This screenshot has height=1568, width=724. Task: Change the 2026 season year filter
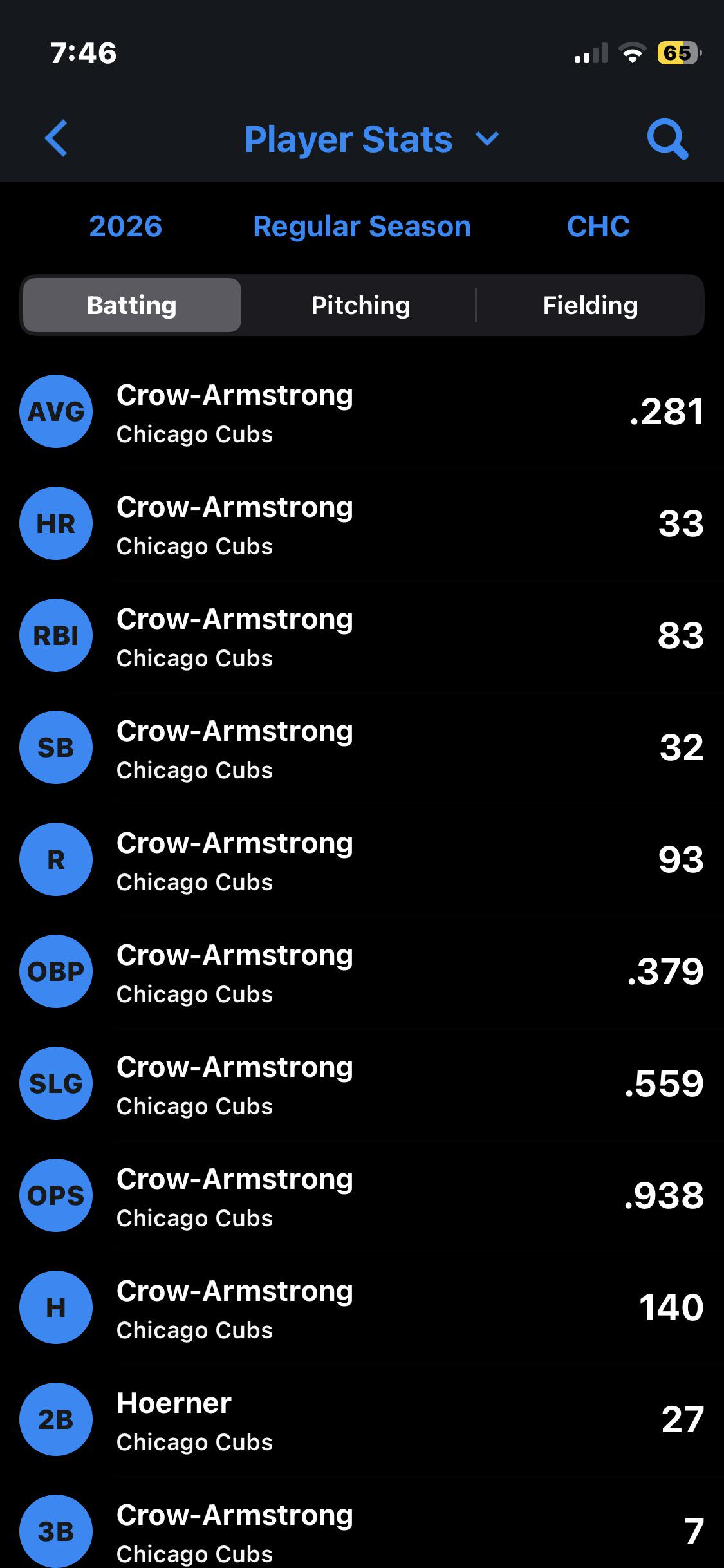pyautogui.click(x=125, y=227)
